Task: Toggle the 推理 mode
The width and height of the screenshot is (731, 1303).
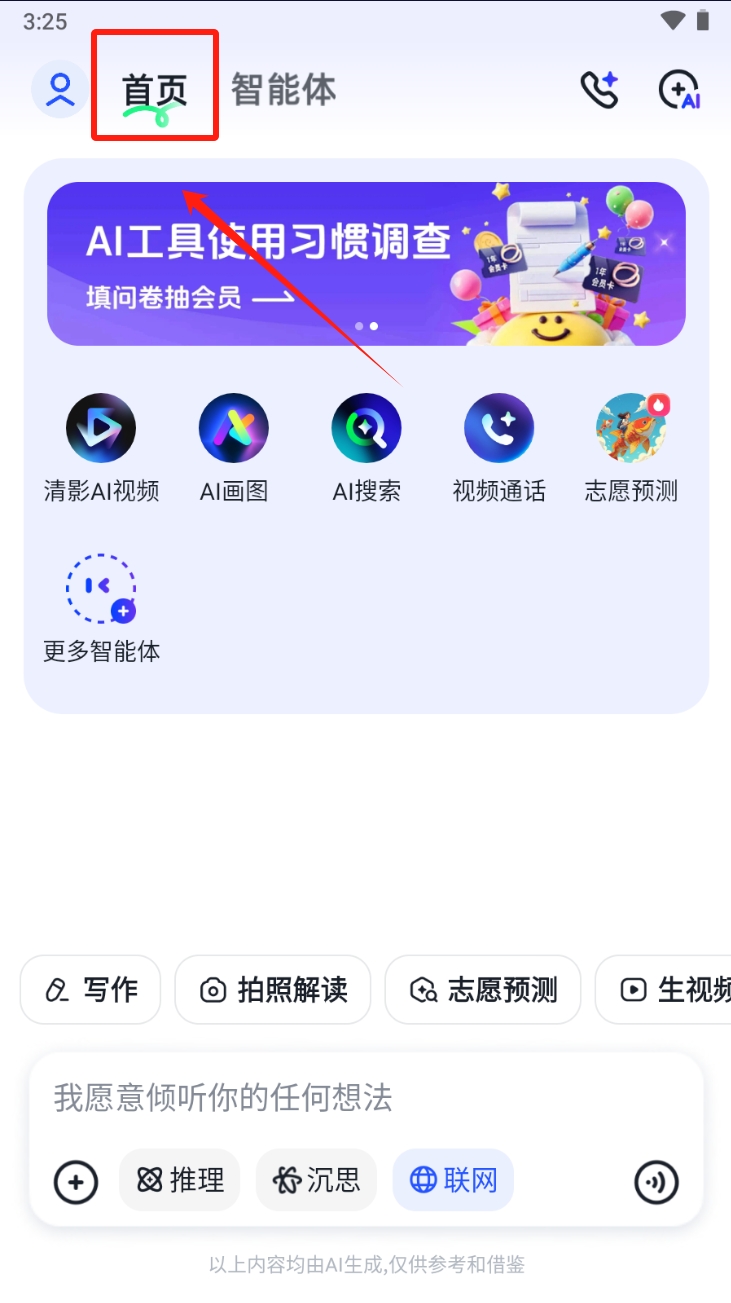Action: pyautogui.click(x=180, y=1180)
